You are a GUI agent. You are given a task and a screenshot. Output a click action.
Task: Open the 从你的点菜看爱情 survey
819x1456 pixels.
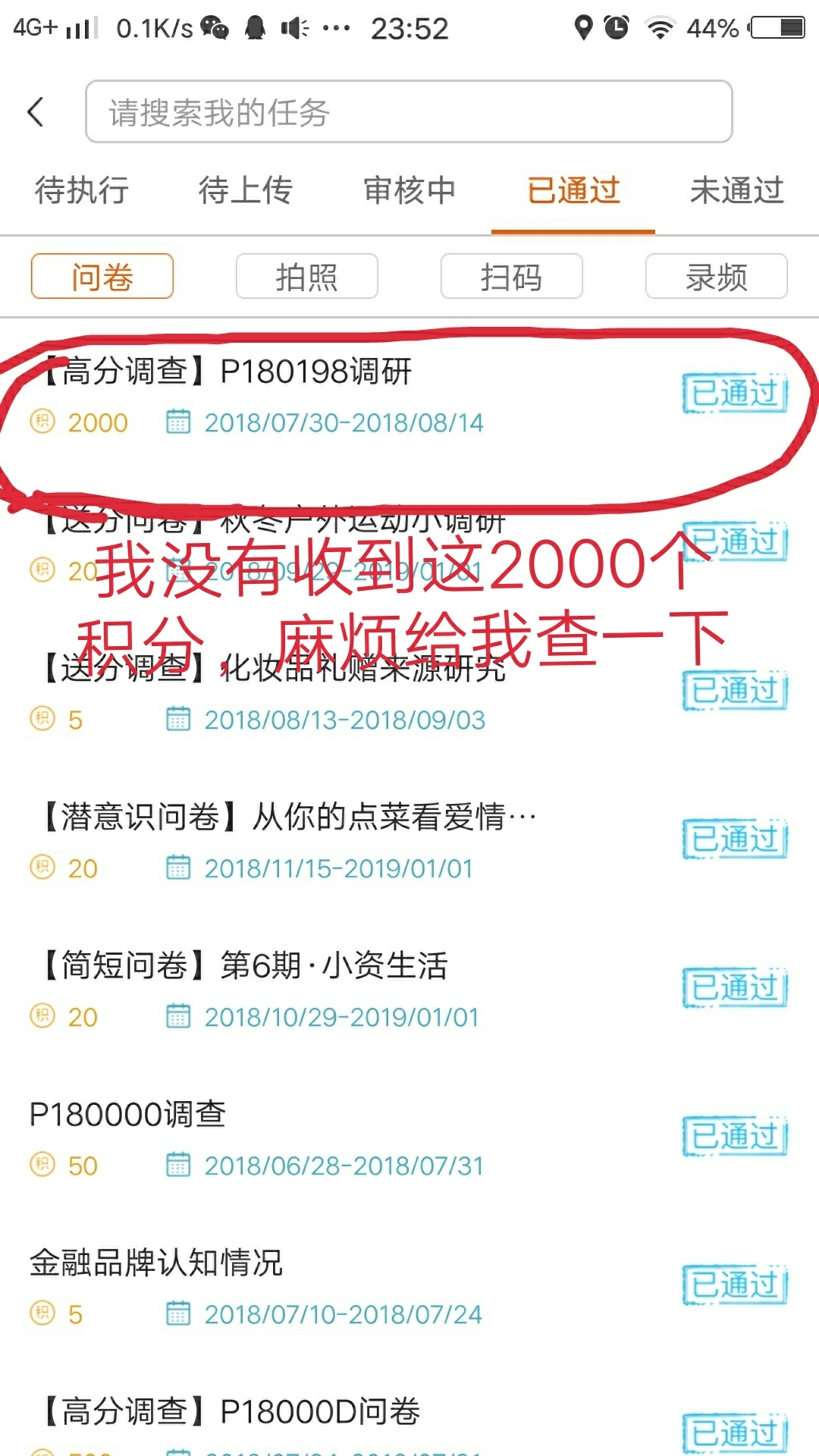409,842
